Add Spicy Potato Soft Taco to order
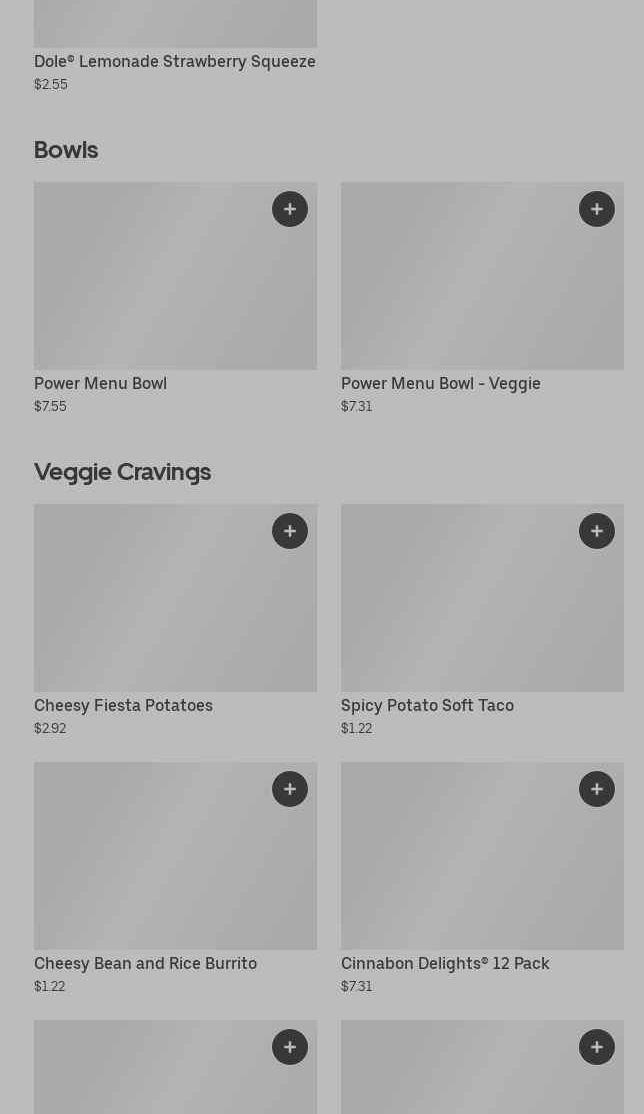This screenshot has height=1114, width=644. pyautogui.click(x=597, y=531)
